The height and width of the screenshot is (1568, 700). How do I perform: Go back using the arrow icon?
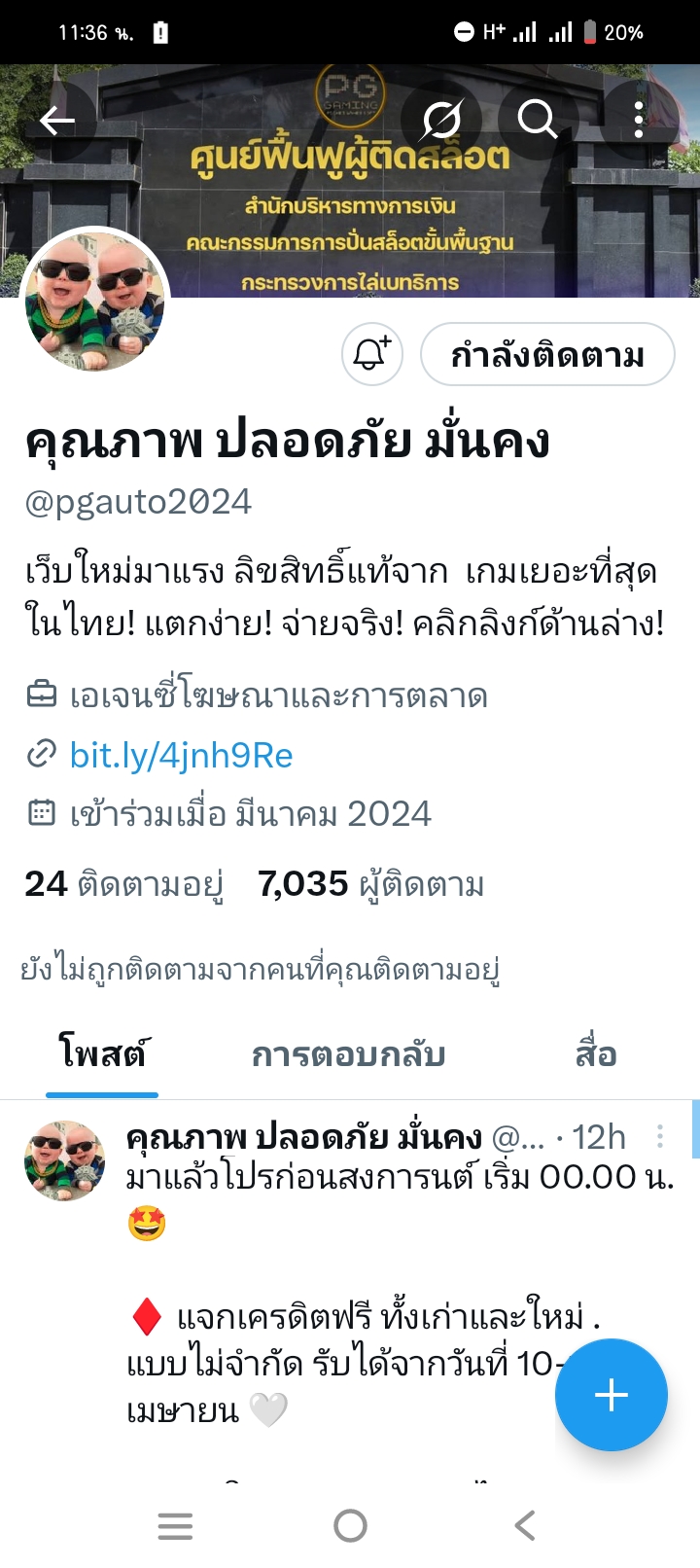[57, 121]
